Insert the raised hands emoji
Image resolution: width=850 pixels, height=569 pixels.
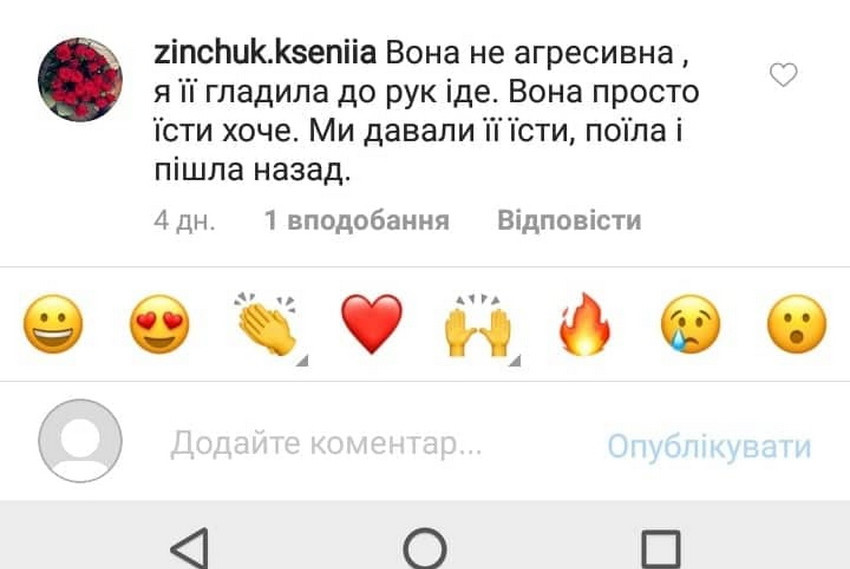coord(477,324)
